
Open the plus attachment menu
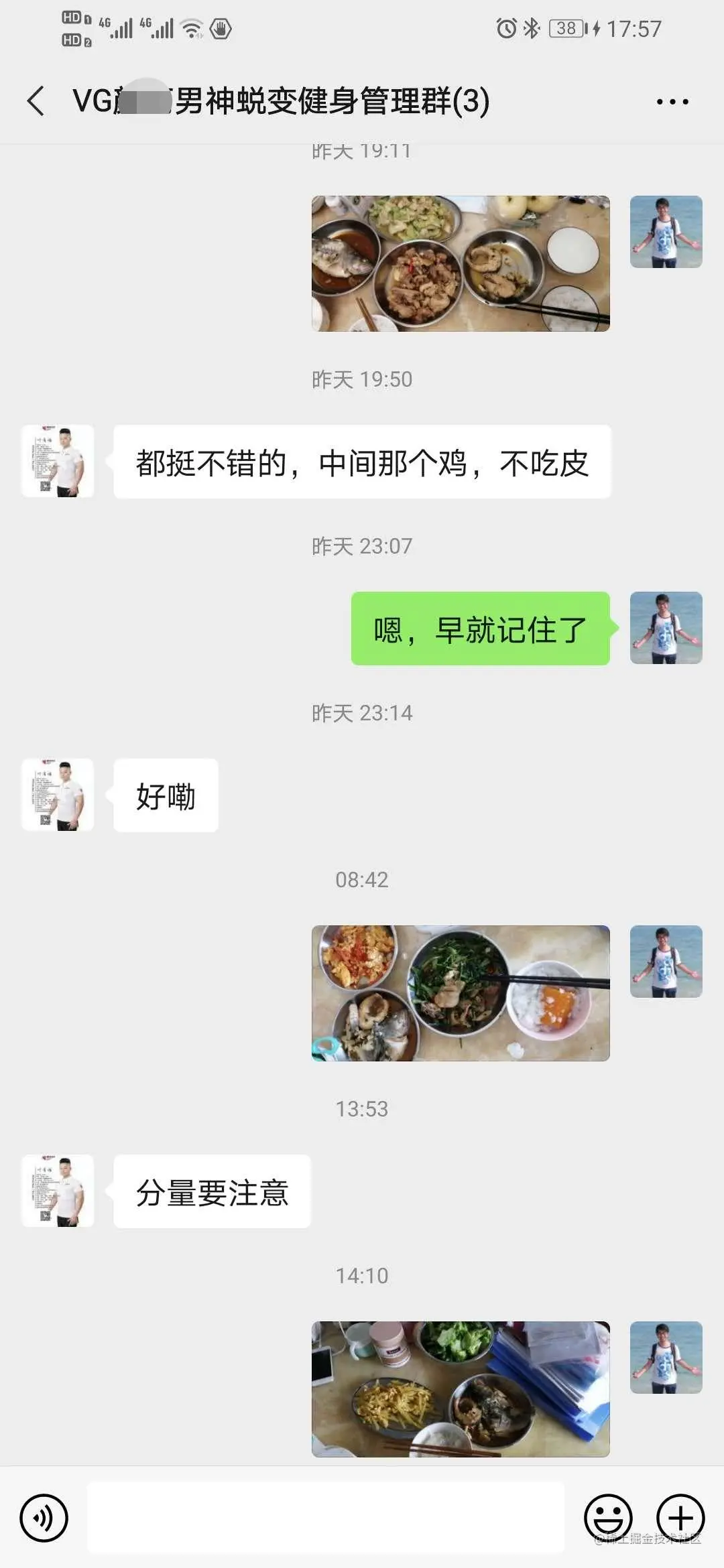point(680,1518)
